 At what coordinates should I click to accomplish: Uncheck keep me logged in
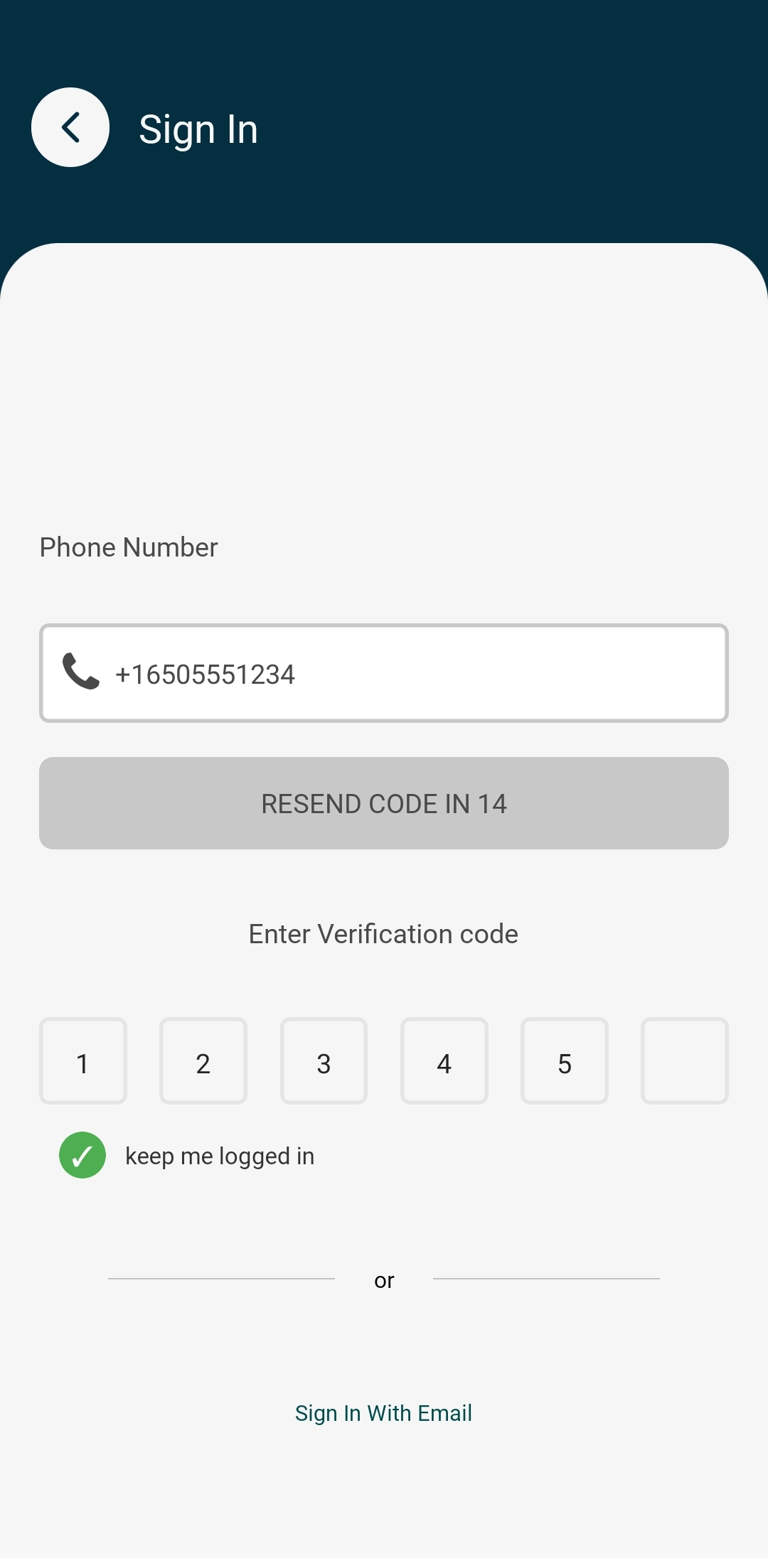[82, 1155]
